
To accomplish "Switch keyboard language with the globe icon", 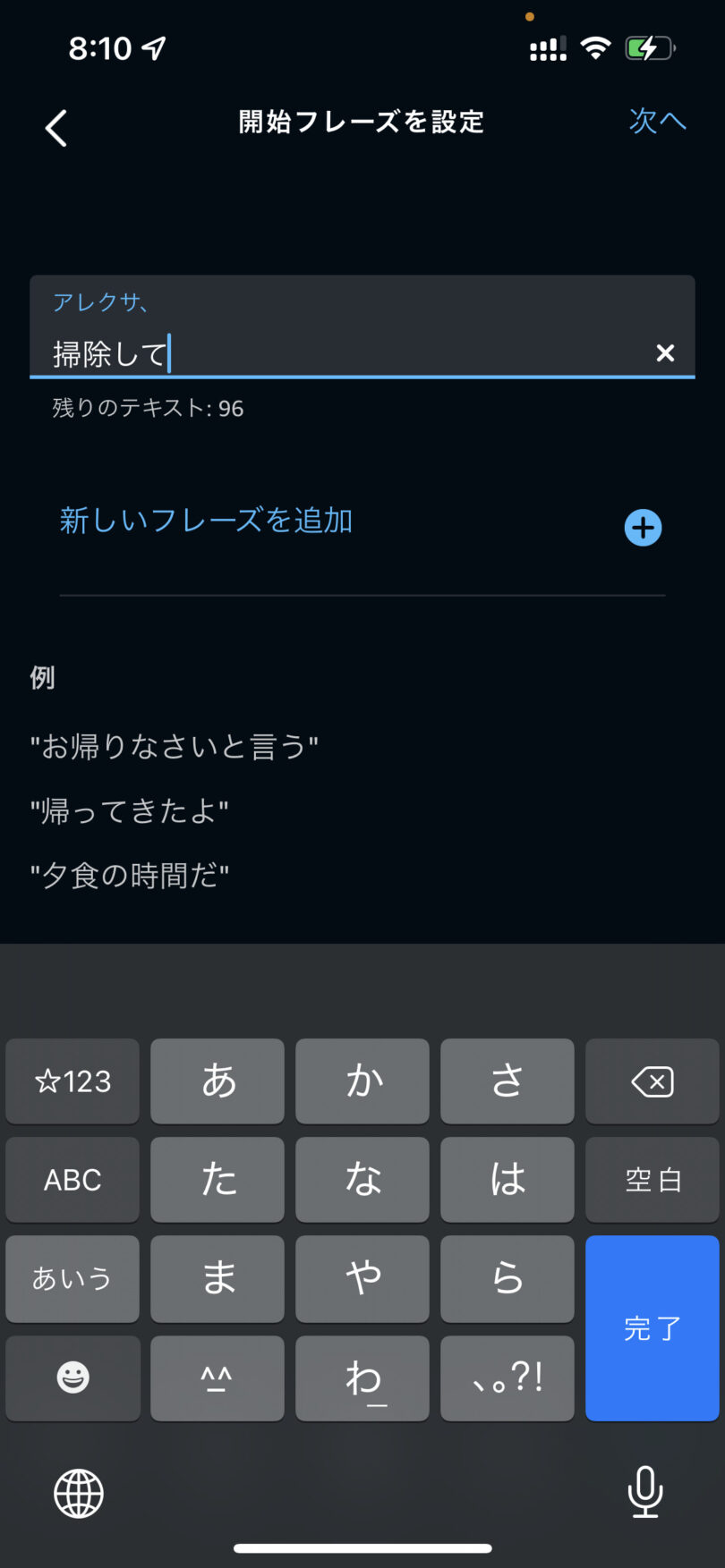I will (79, 1493).
